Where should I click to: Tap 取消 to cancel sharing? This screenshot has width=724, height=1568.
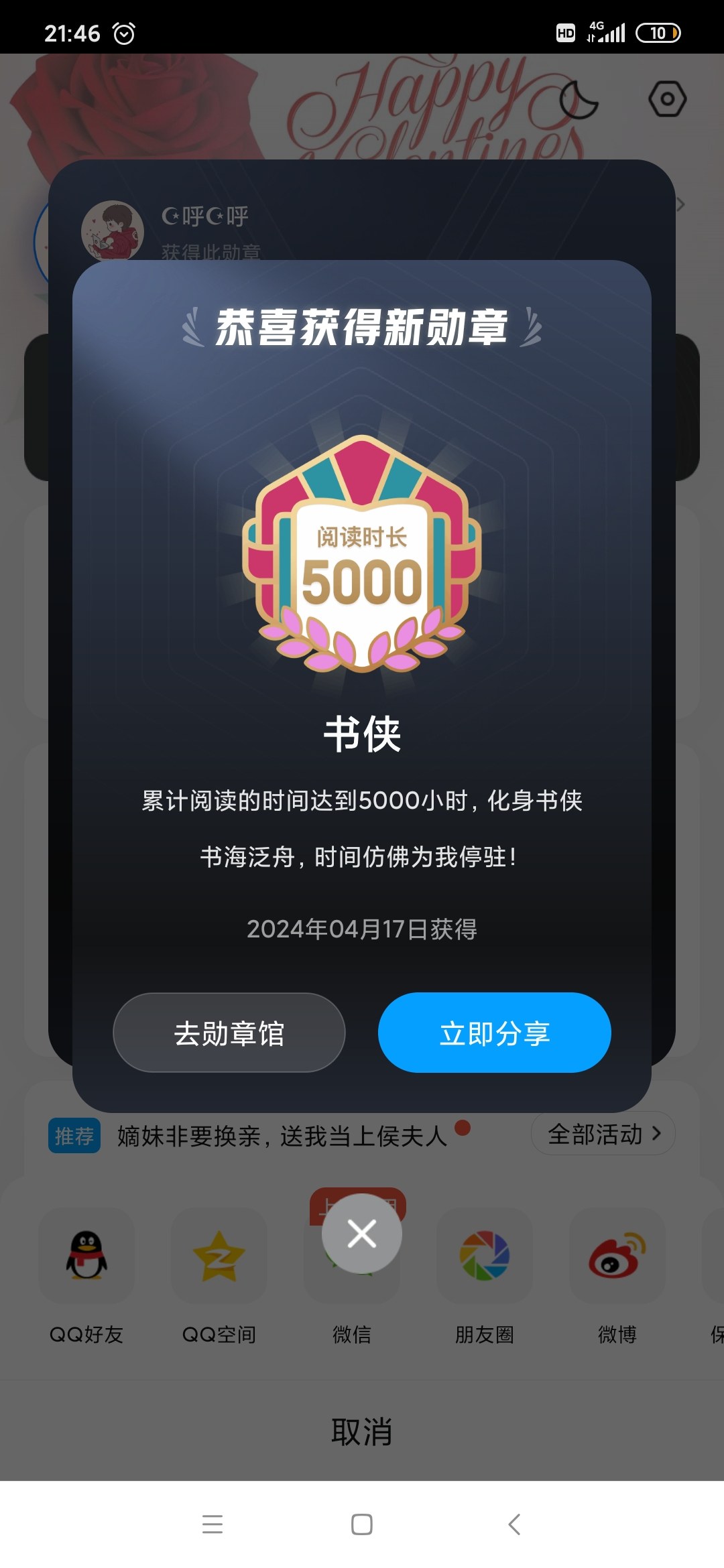(362, 1431)
